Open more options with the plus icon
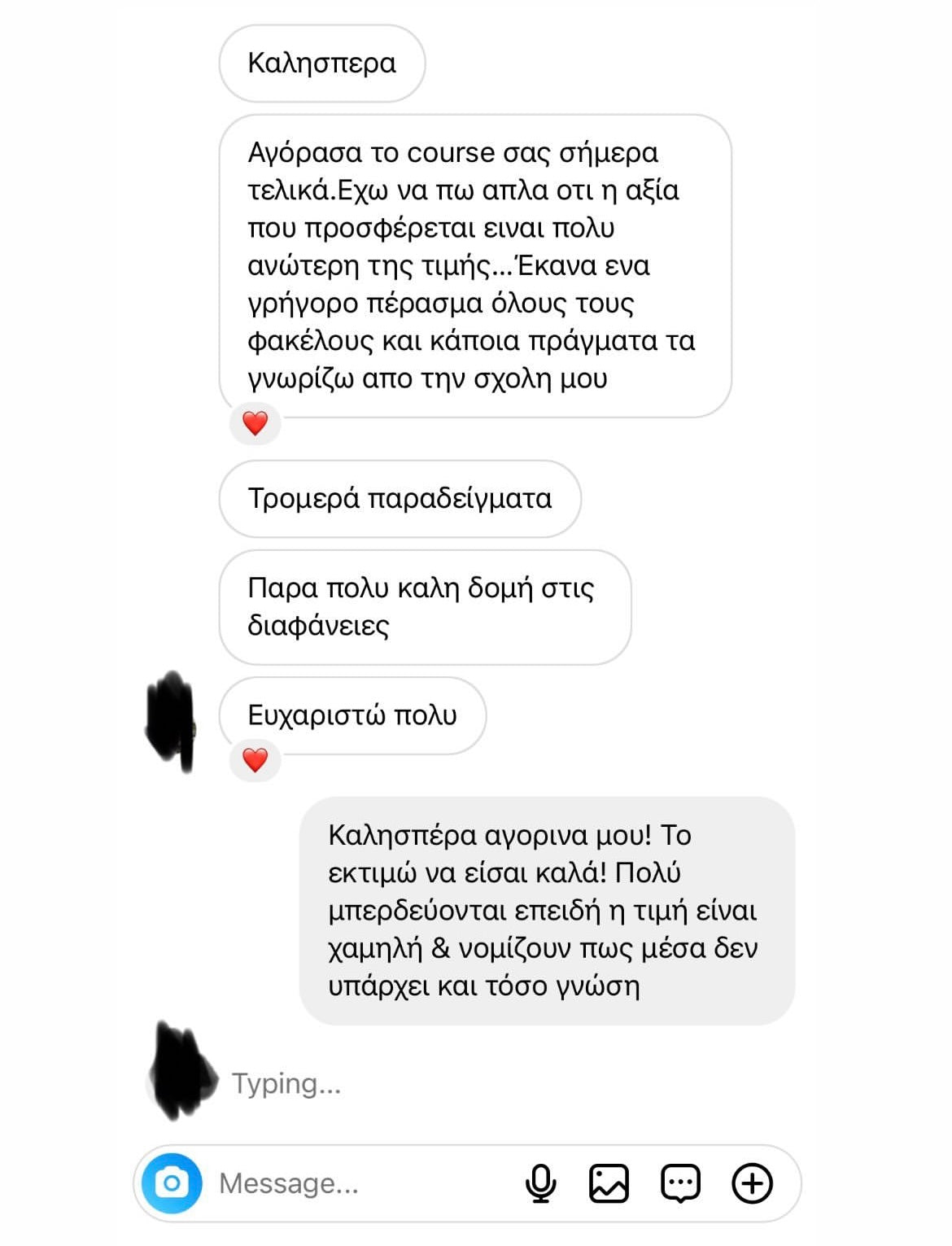The width and height of the screenshot is (952, 1246). tap(752, 1183)
